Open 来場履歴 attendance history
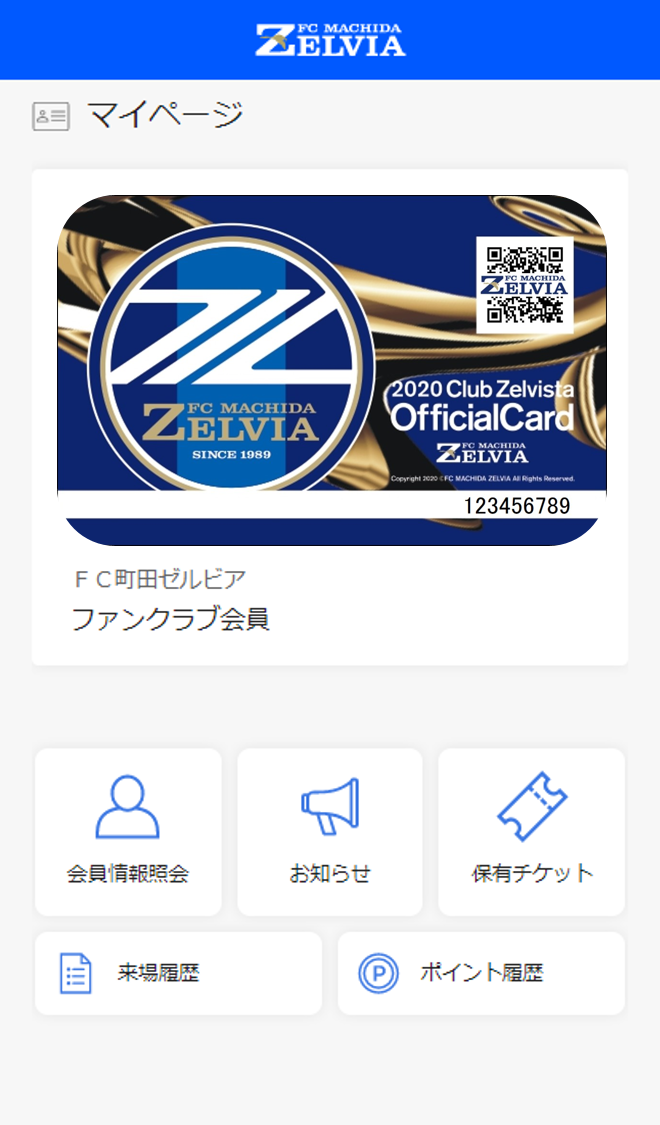Viewport: 660px width, 1125px height. pos(178,973)
